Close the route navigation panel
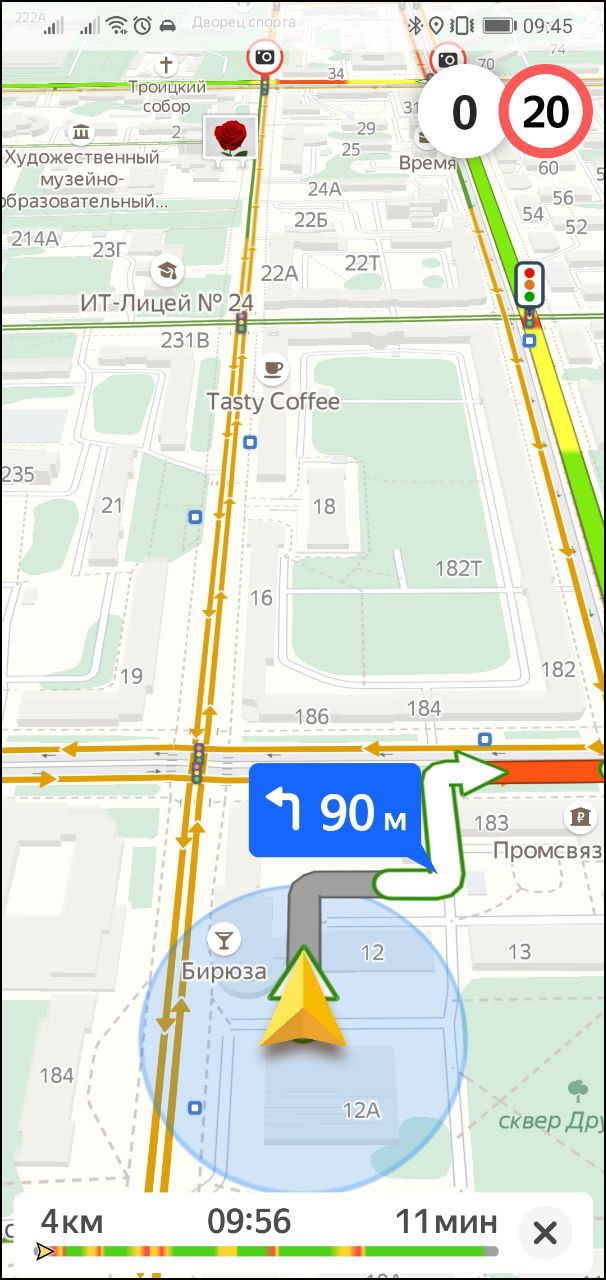The image size is (606, 1280). (x=545, y=1232)
